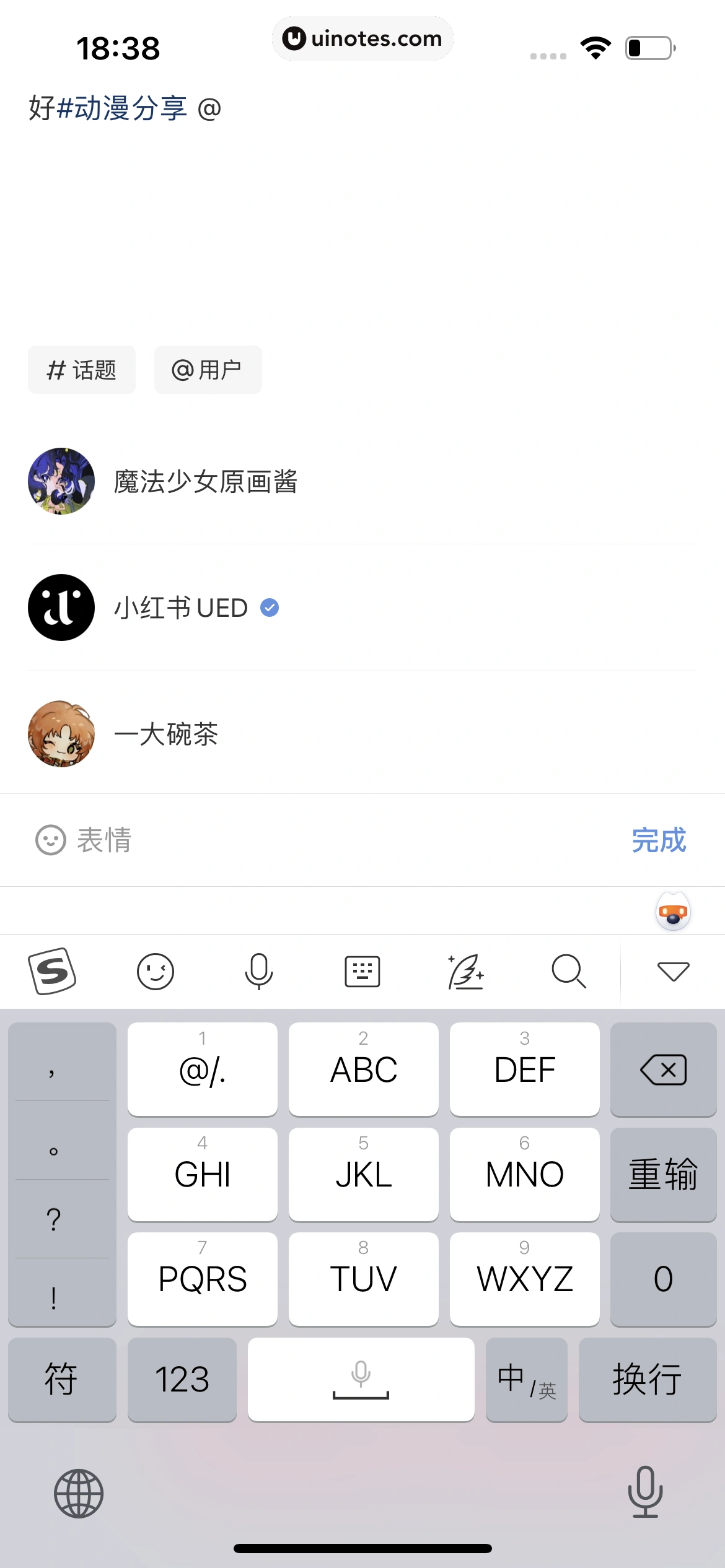Open the keyboard search icon
Viewport: 725px width, 1568px height.
[568, 971]
